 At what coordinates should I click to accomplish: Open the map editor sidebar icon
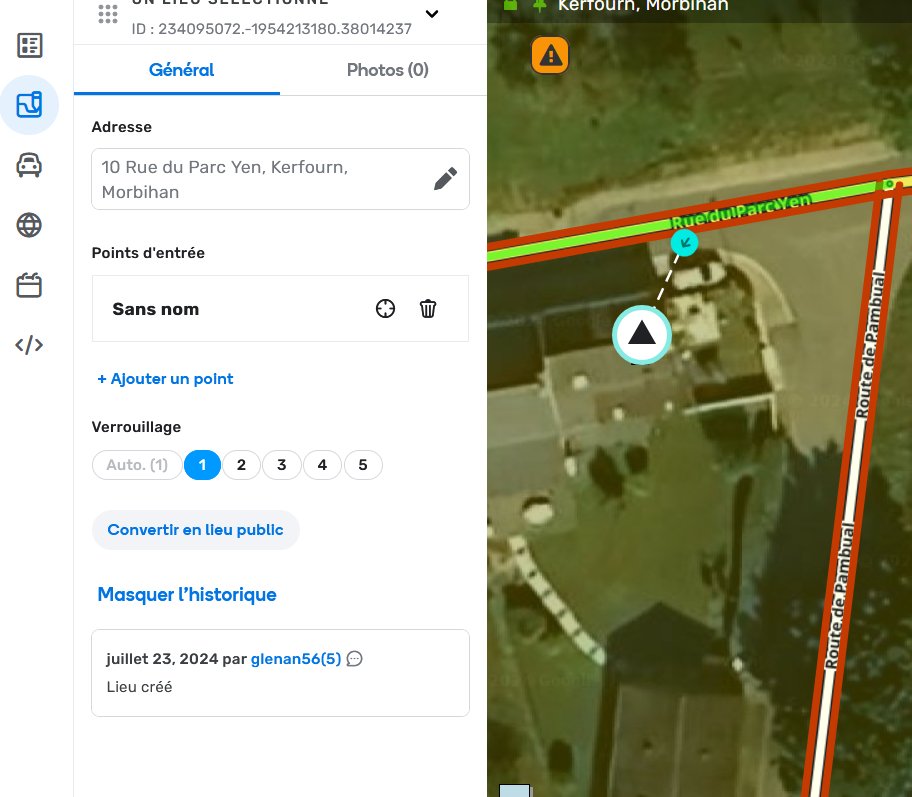tap(29, 105)
